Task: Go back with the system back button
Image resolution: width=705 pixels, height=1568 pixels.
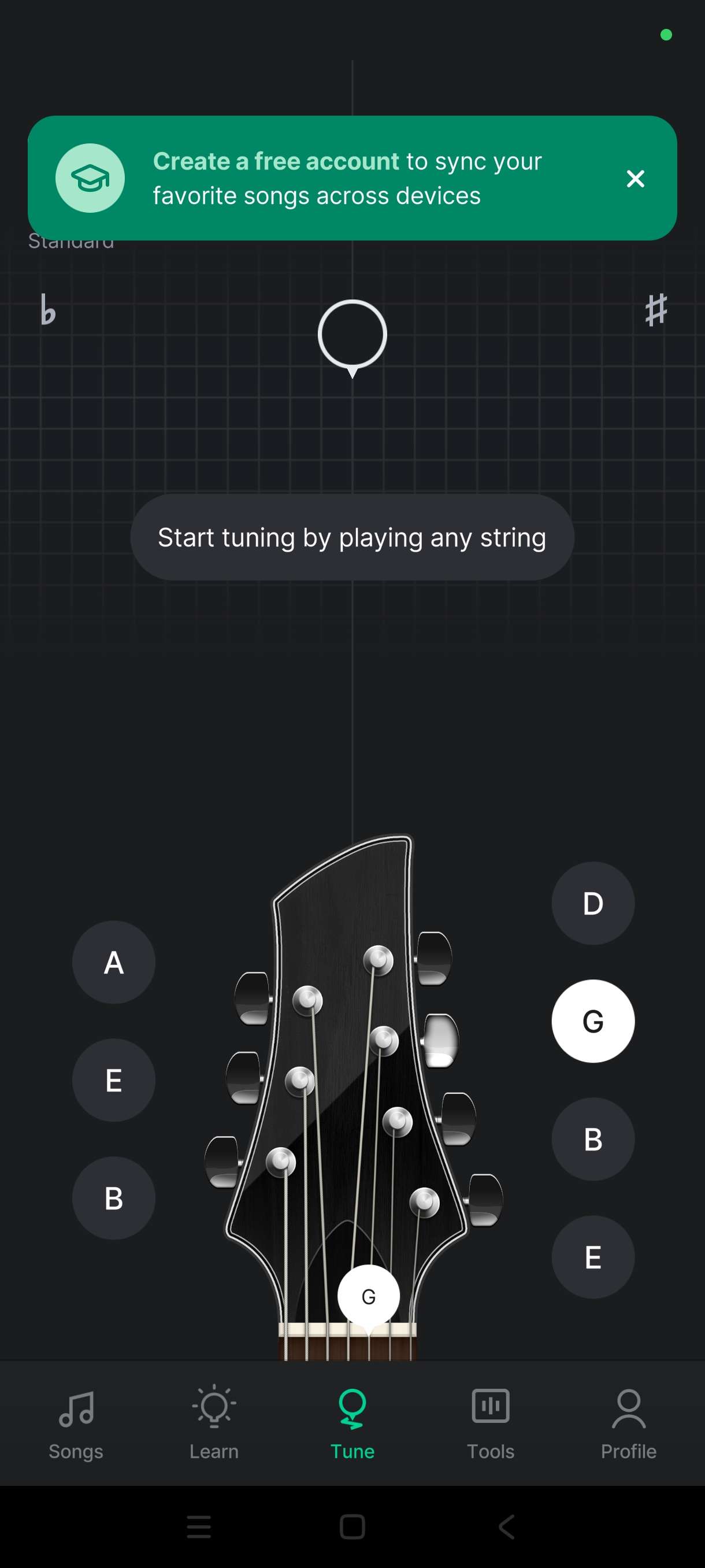Action: click(506, 1526)
